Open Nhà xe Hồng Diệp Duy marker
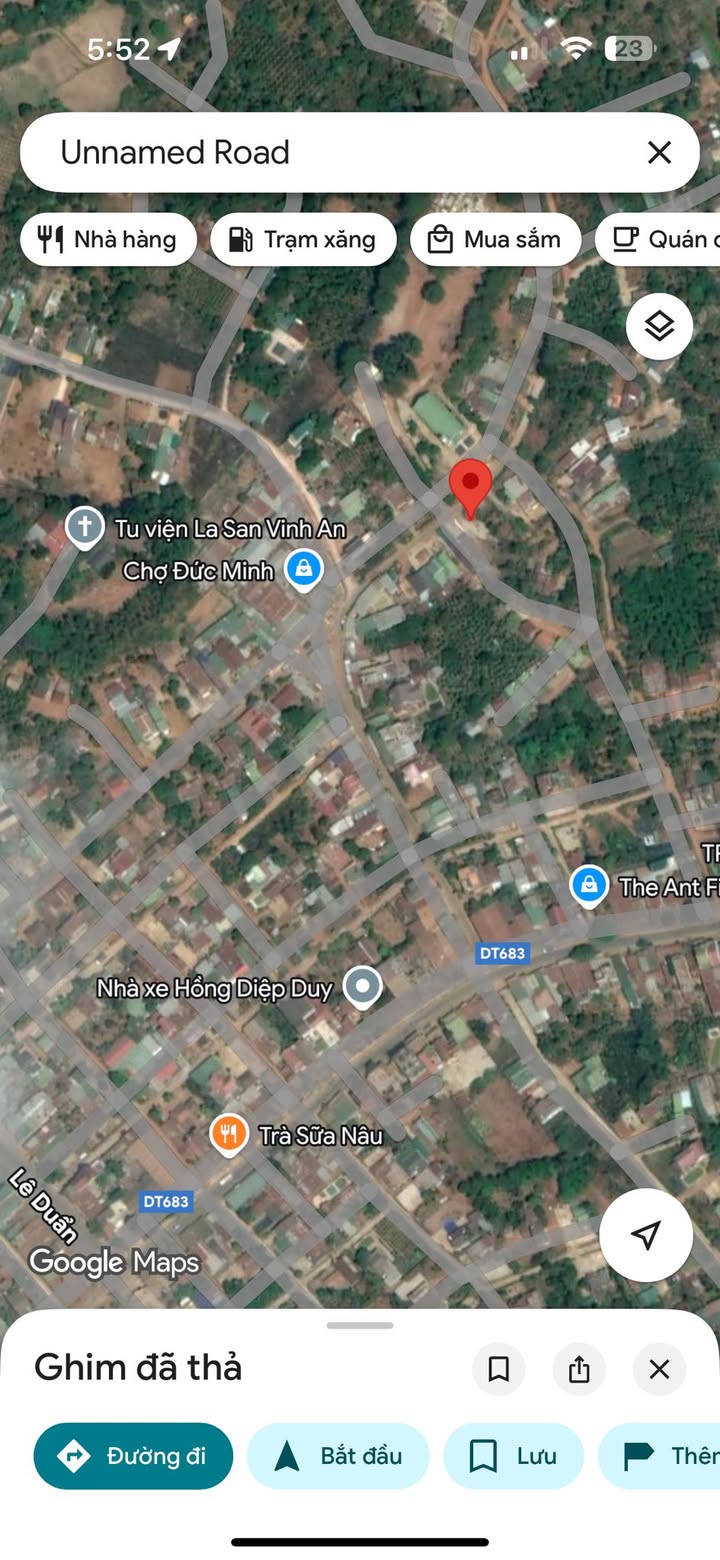 point(362,988)
